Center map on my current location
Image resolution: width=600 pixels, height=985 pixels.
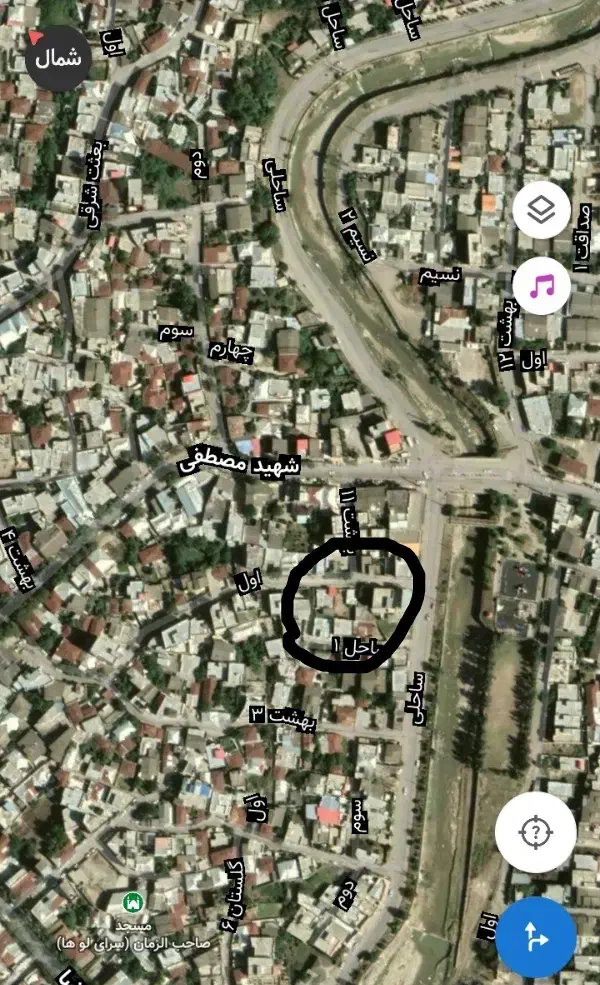point(535,832)
